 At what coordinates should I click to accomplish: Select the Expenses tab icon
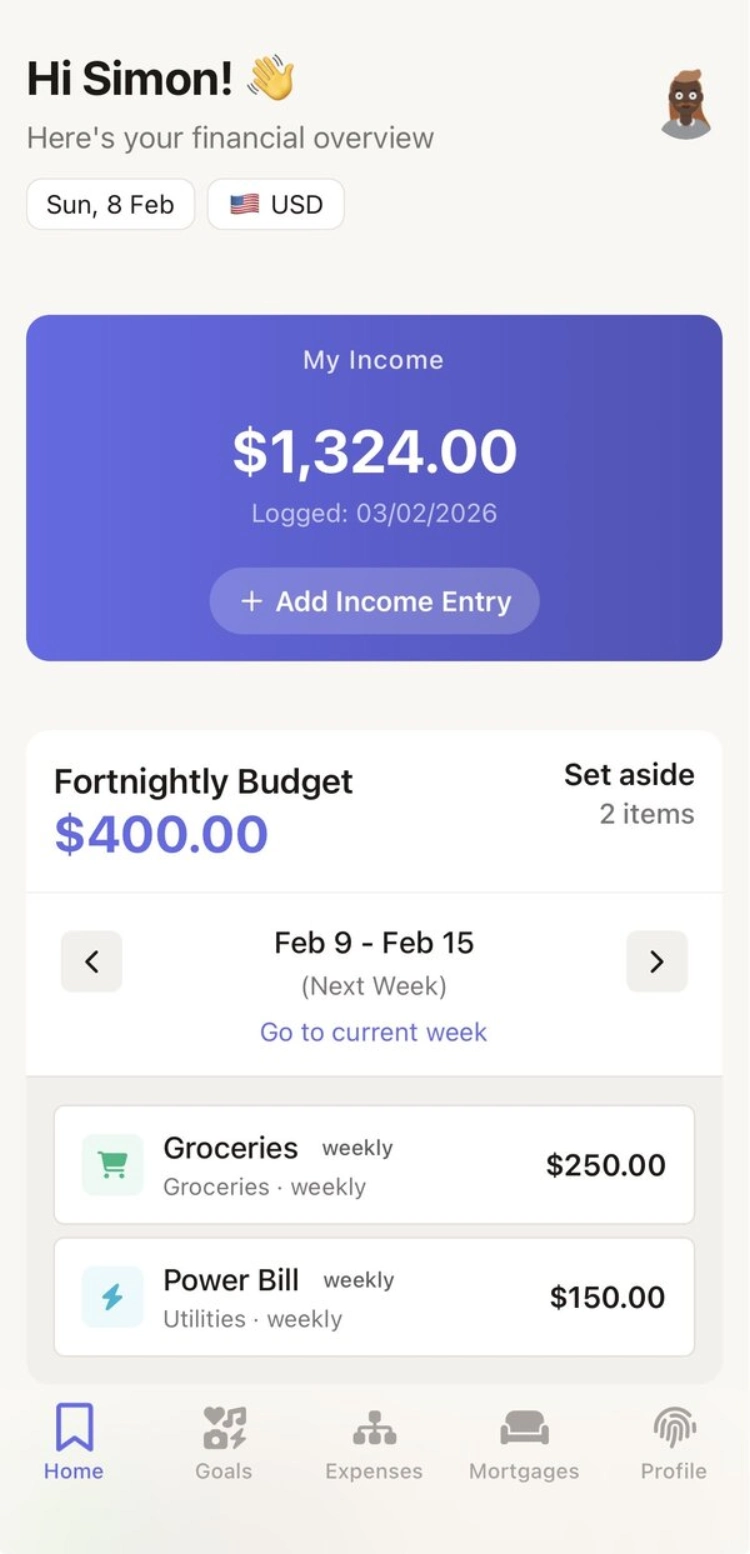373,1425
